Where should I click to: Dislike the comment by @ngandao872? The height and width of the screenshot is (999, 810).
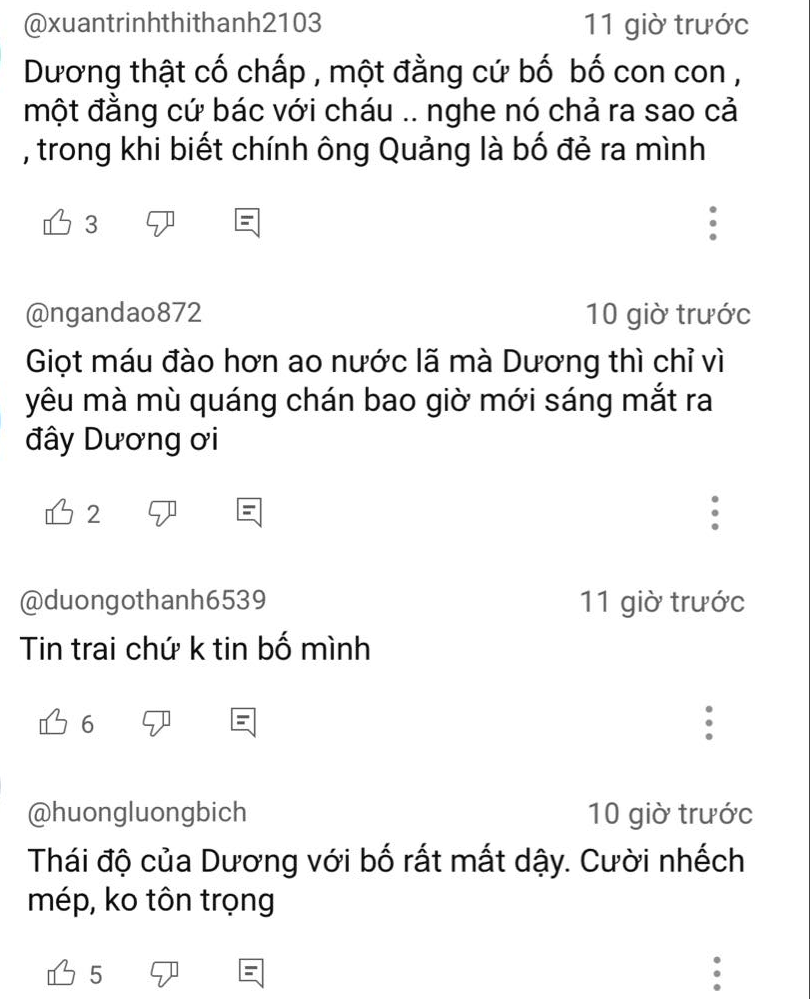tap(162, 514)
